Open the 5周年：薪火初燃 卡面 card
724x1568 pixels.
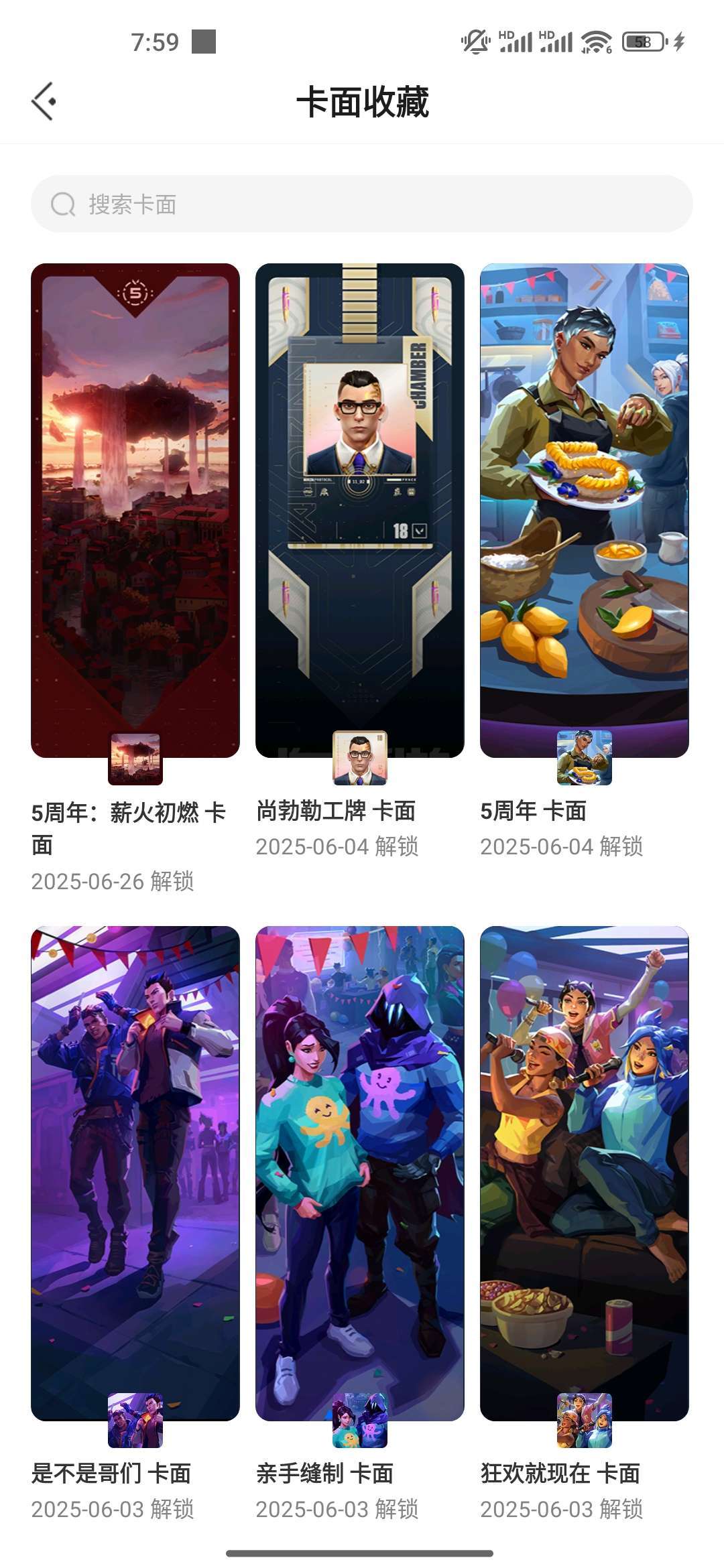click(135, 511)
